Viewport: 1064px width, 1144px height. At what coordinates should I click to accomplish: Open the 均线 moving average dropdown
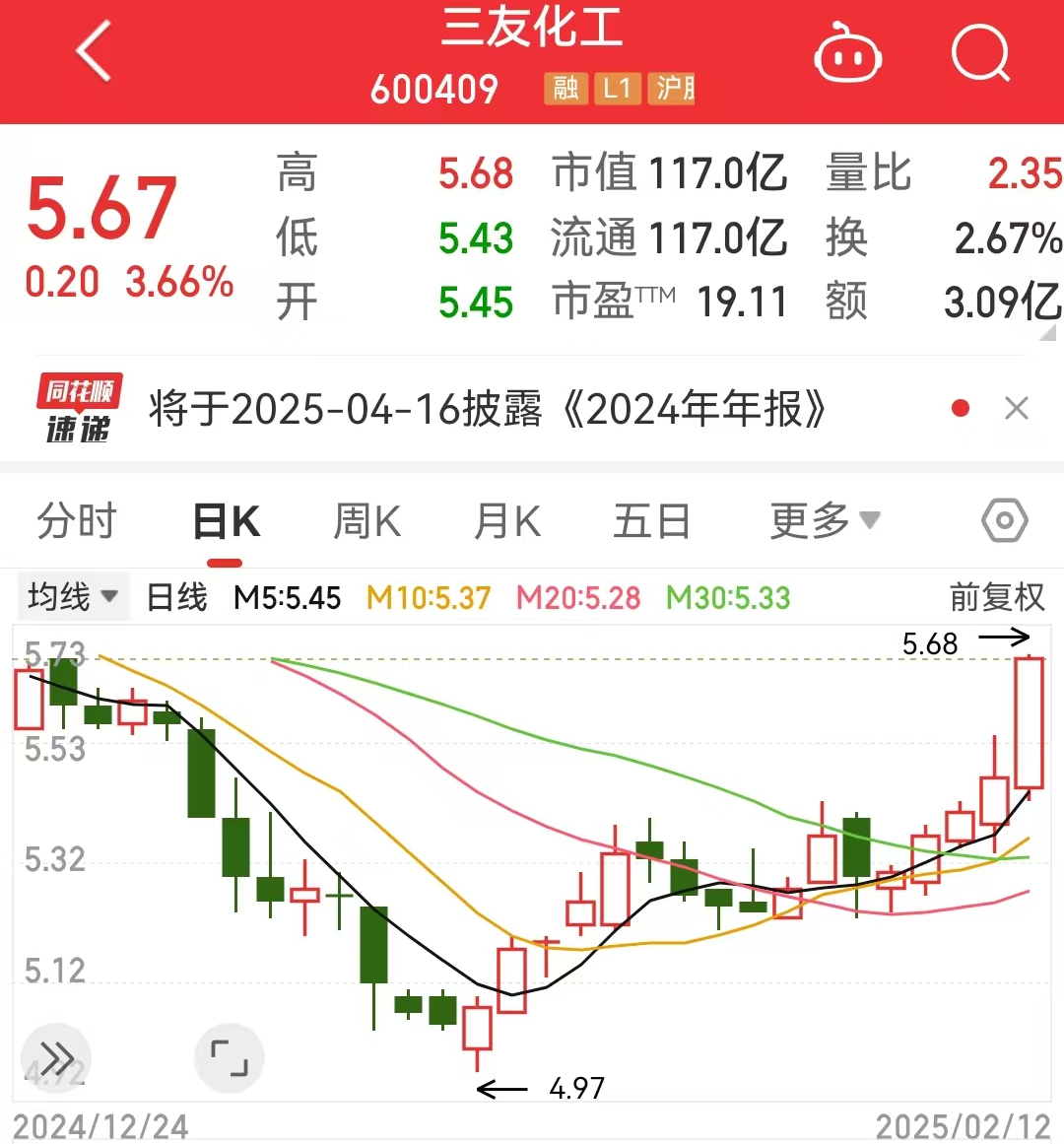(x=73, y=597)
